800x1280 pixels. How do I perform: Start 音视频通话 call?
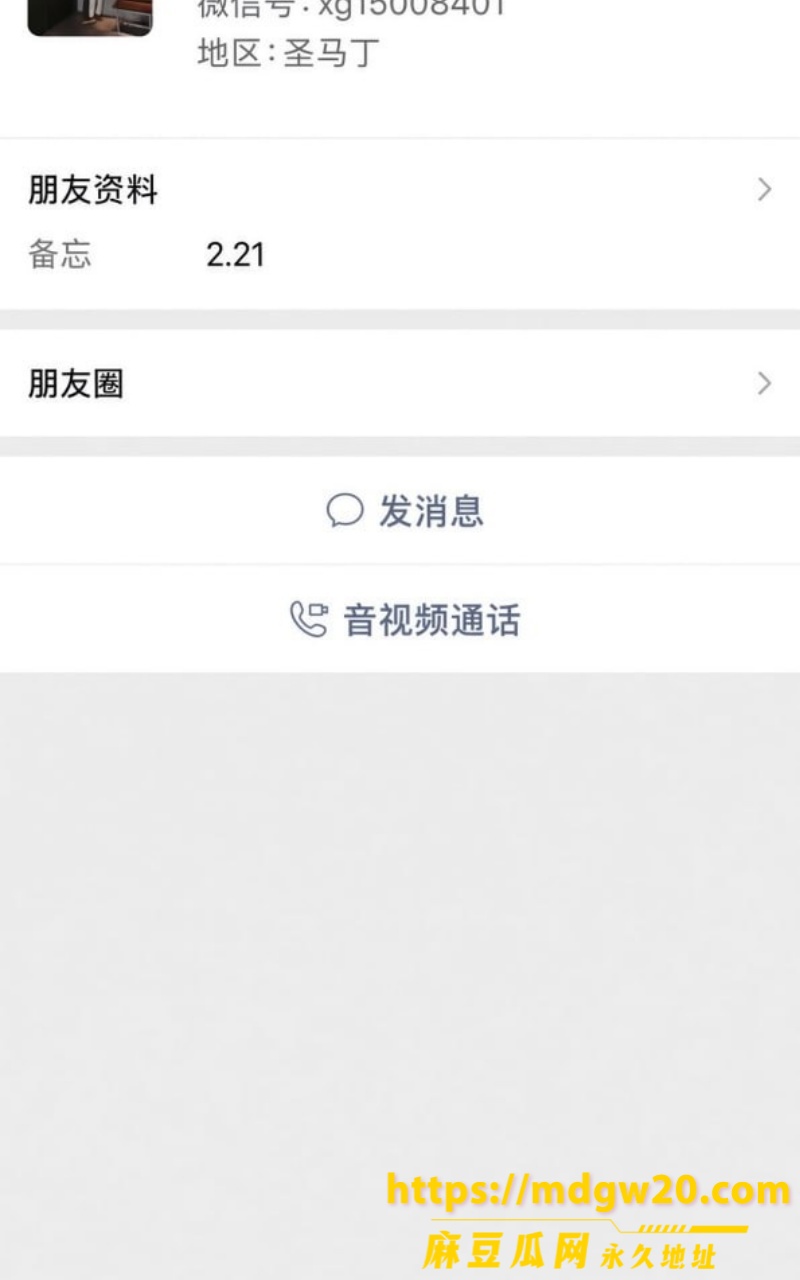click(x=400, y=620)
